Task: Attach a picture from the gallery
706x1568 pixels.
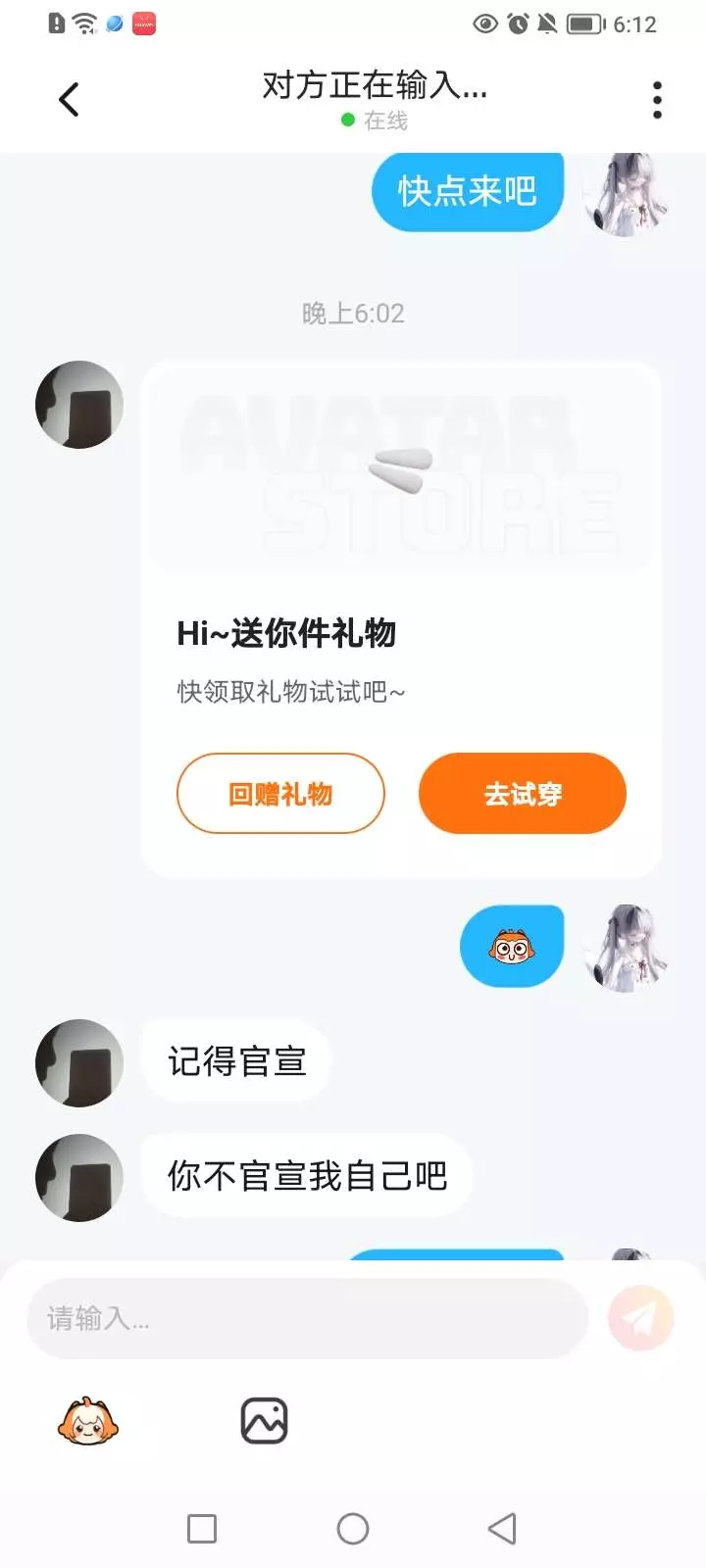Action: 264,1421
